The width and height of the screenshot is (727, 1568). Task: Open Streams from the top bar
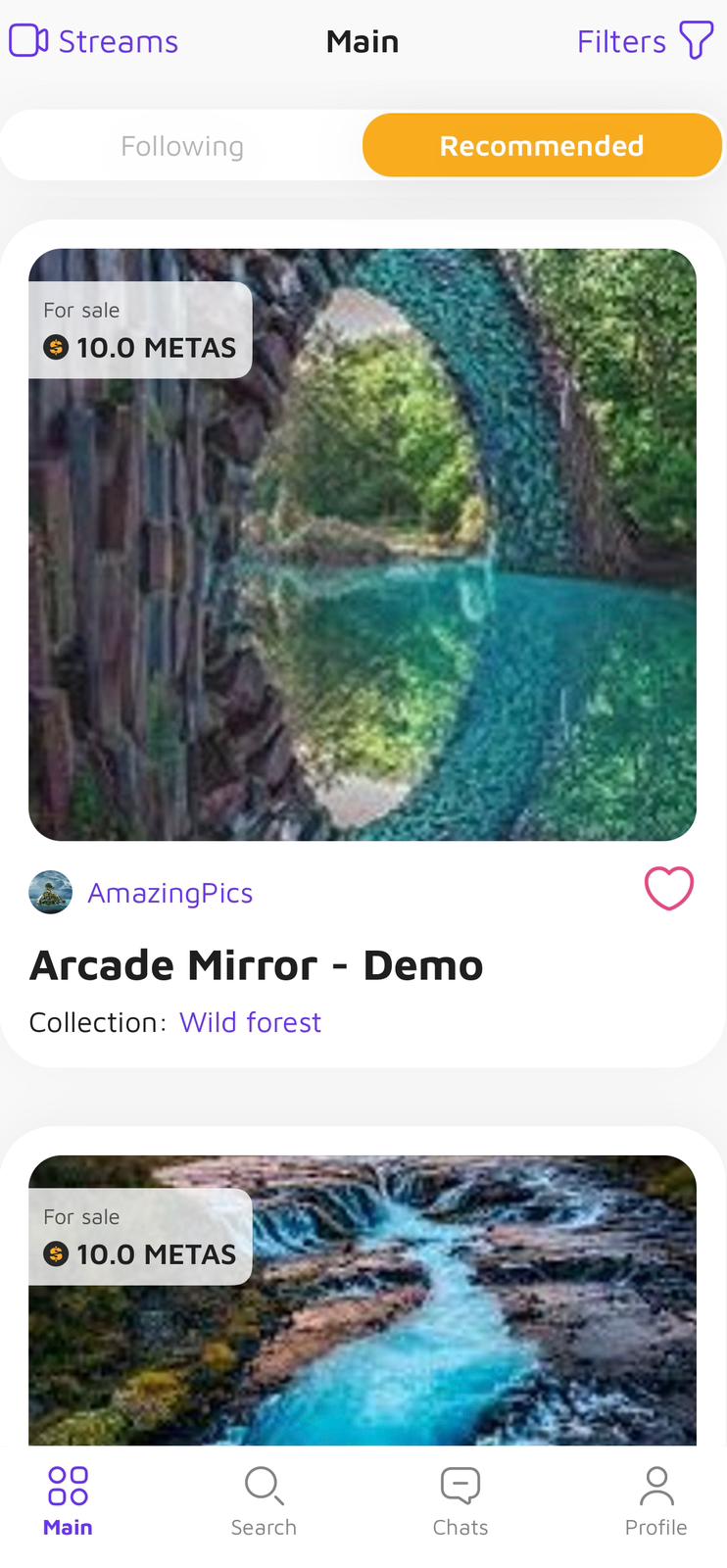[94, 41]
